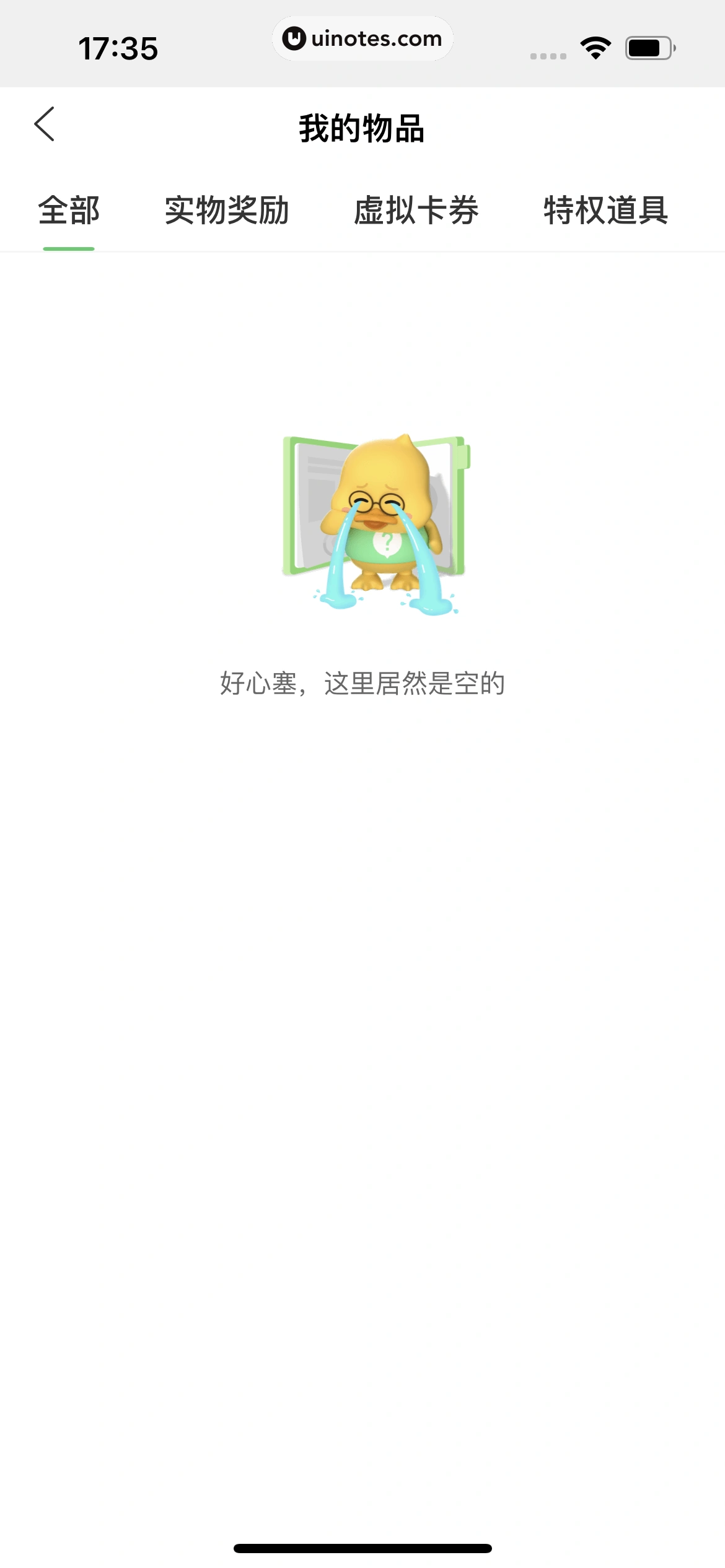Tap the Wi-Fi icon in status bar
The width and height of the screenshot is (725, 1568).
[595, 46]
